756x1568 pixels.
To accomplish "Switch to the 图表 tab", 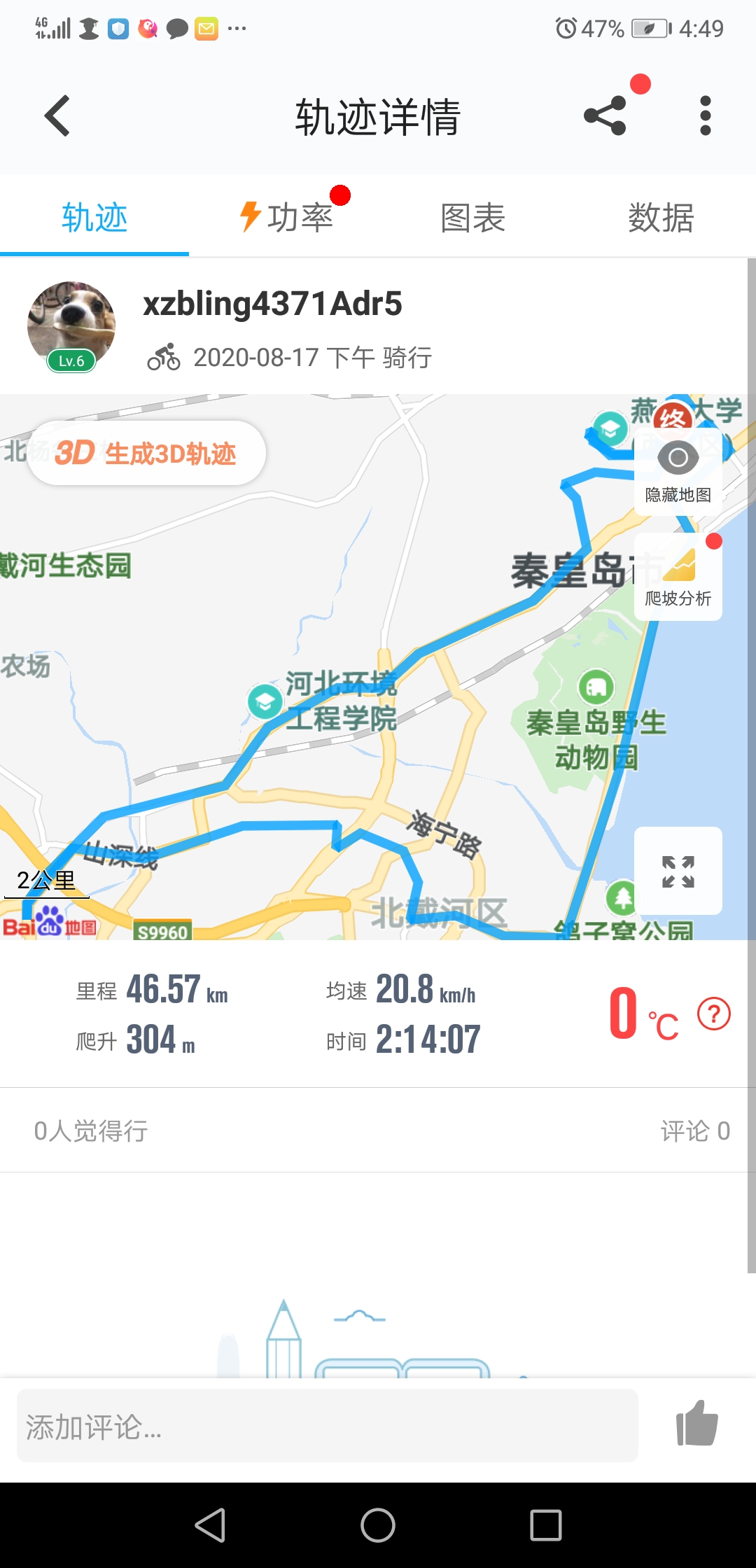I will coord(472,217).
